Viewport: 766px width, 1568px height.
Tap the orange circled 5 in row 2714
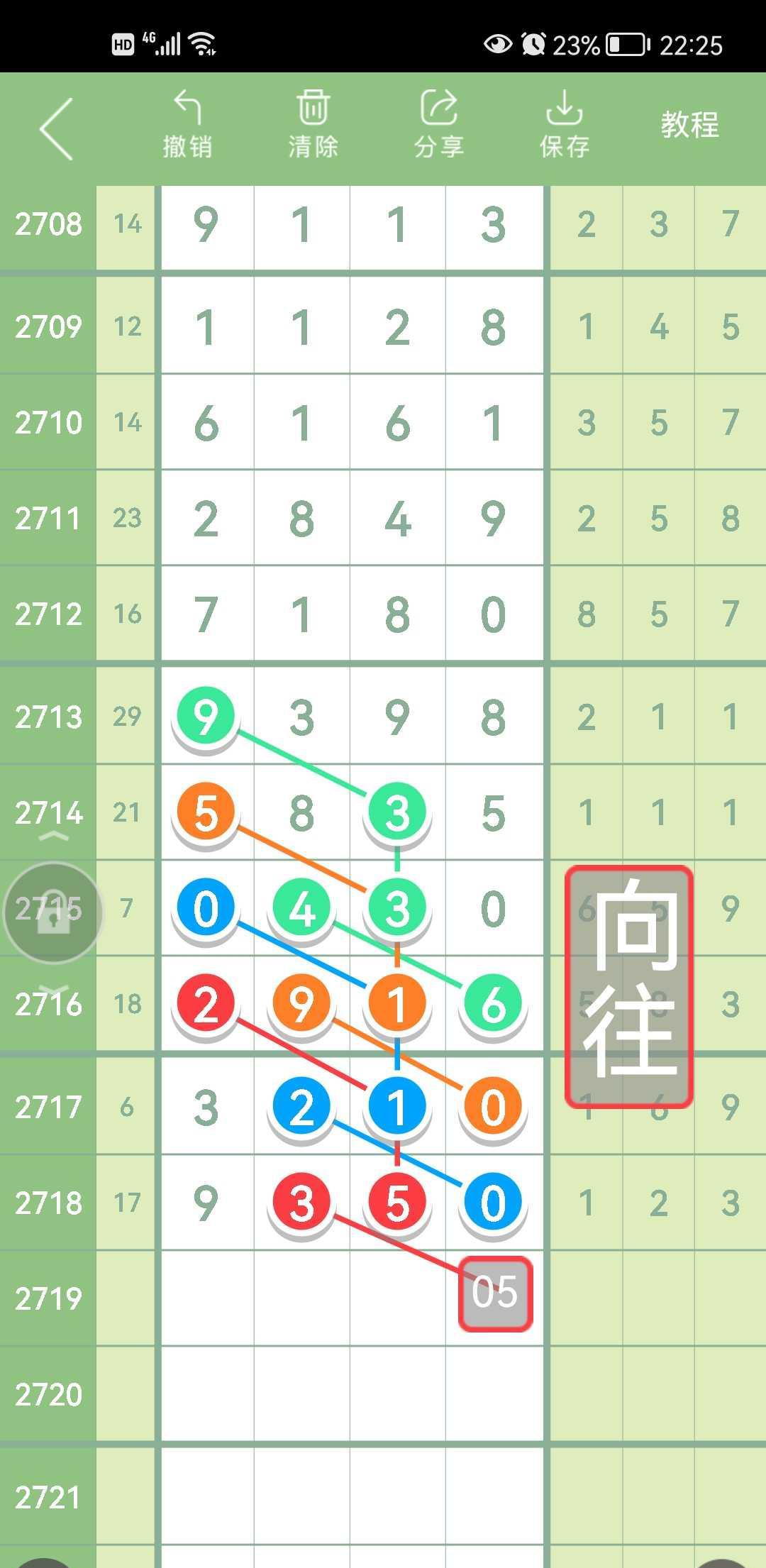(x=206, y=812)
